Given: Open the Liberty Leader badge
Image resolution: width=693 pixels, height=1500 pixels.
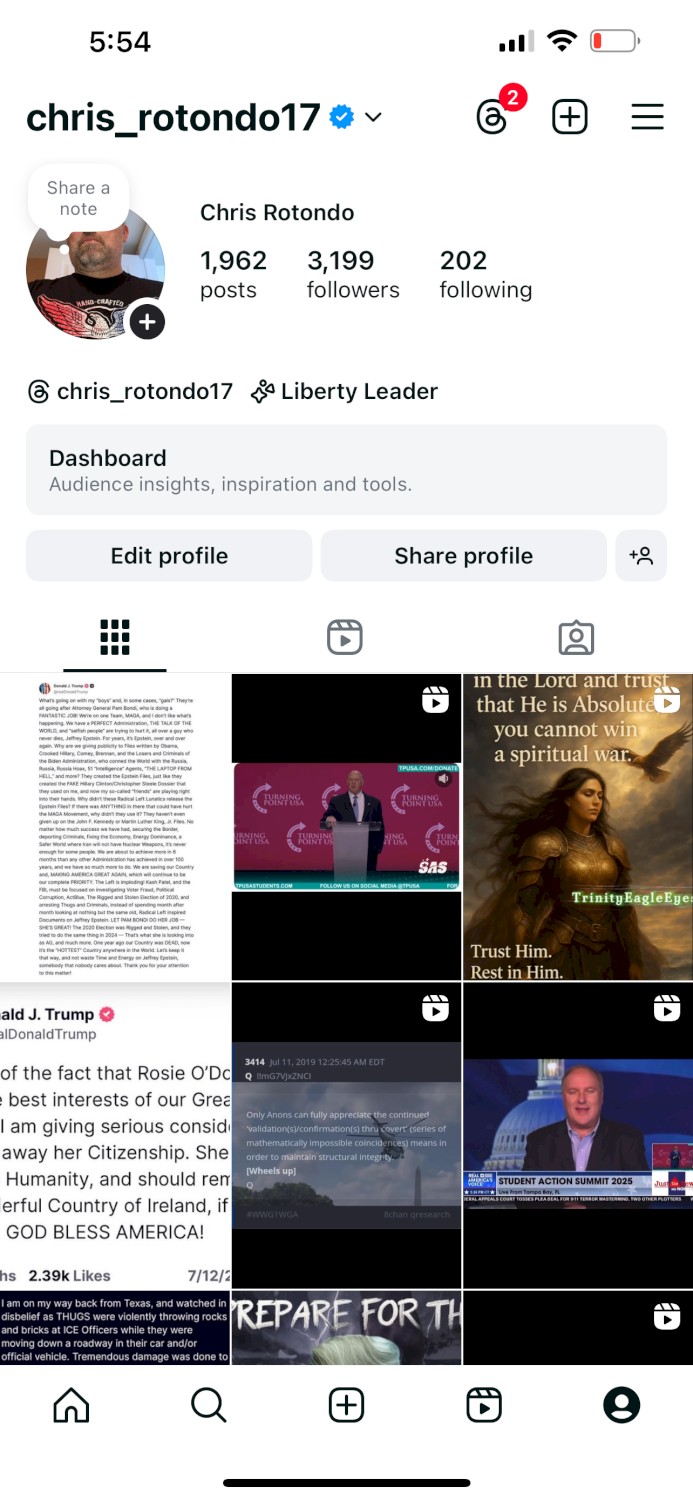Looking at the screenshot, I should coord(345,391).
